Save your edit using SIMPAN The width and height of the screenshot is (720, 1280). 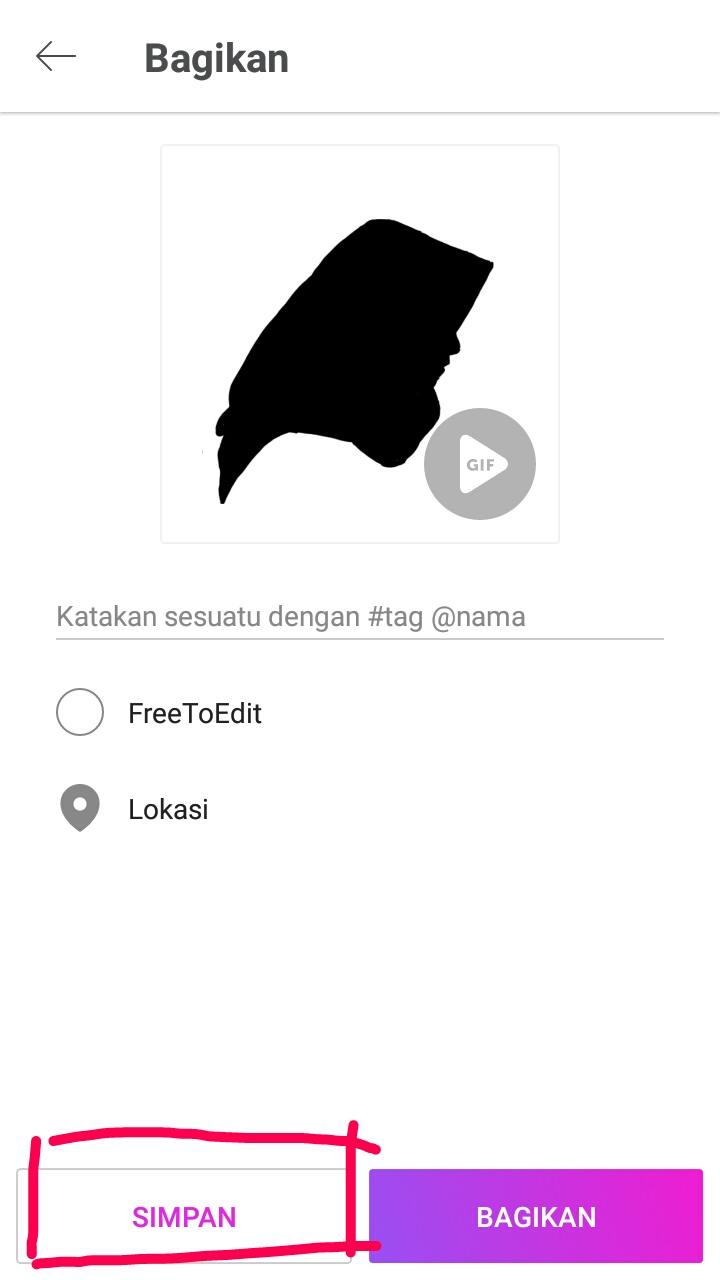pos(184,1215)
